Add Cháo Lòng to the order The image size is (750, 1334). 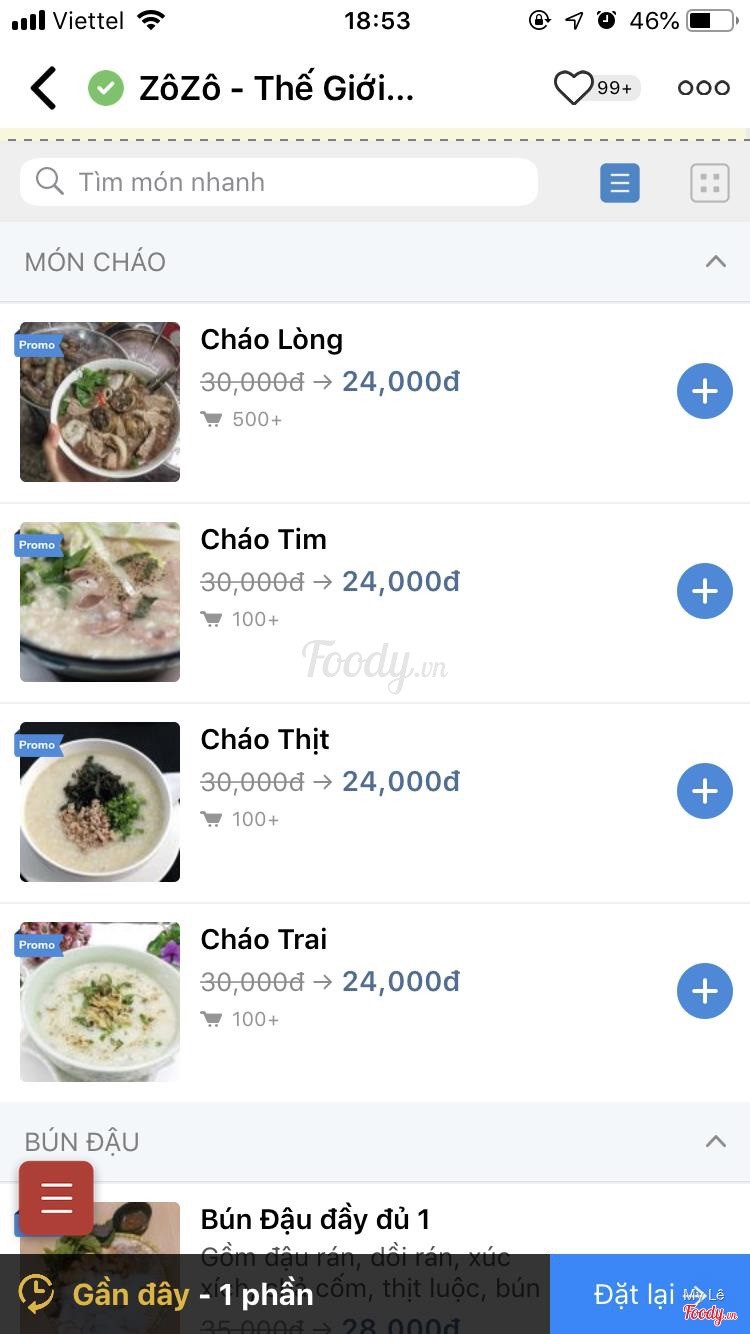pyautogui.click(x=704, y=391)
